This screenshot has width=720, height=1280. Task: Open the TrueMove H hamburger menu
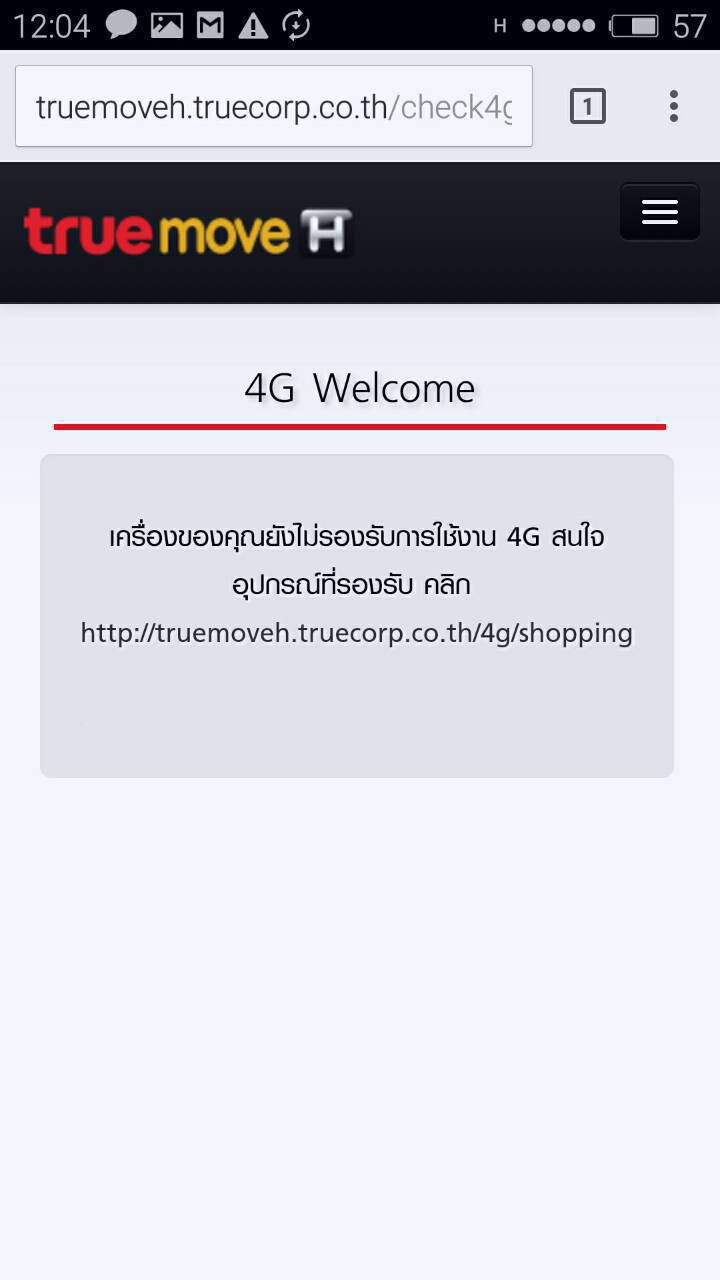coord(659,212)
